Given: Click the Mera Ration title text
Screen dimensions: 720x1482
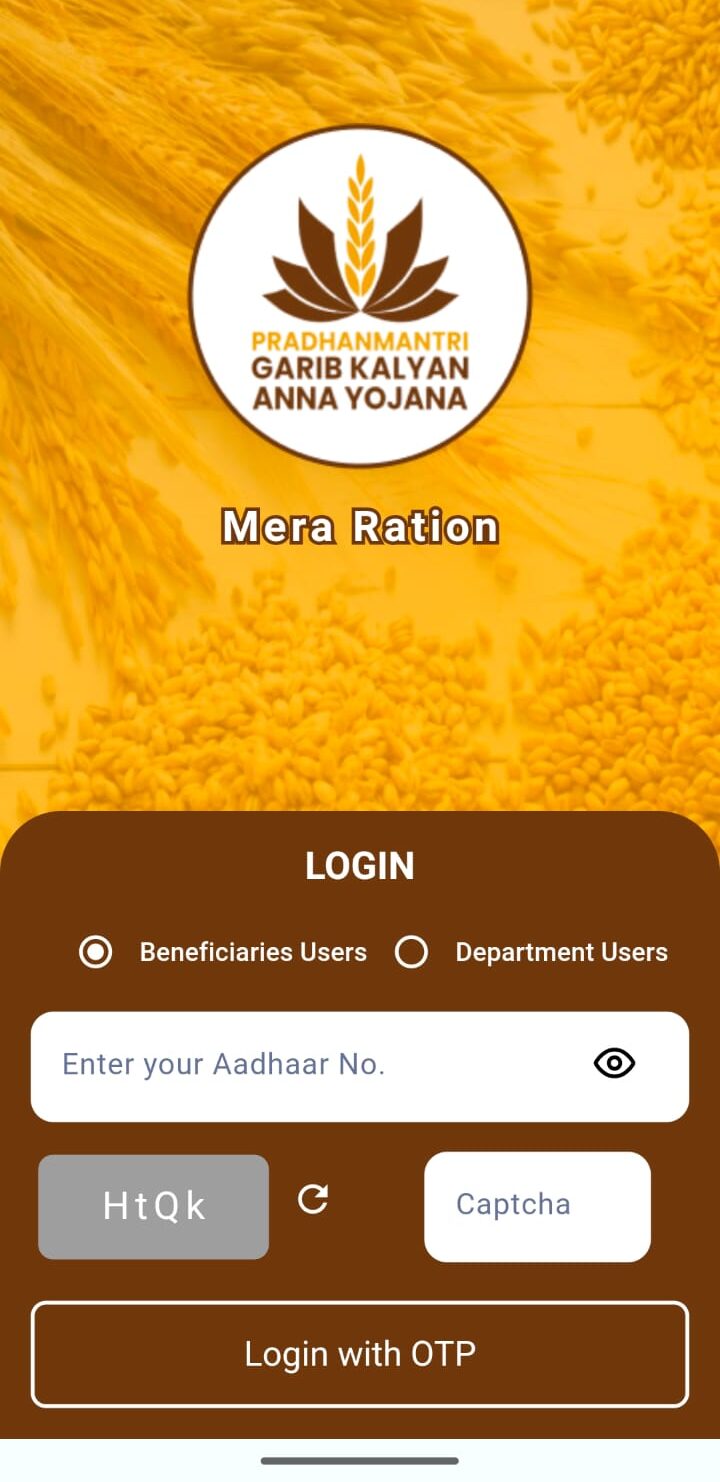Looking at the screenshot, I should (360, 527).
